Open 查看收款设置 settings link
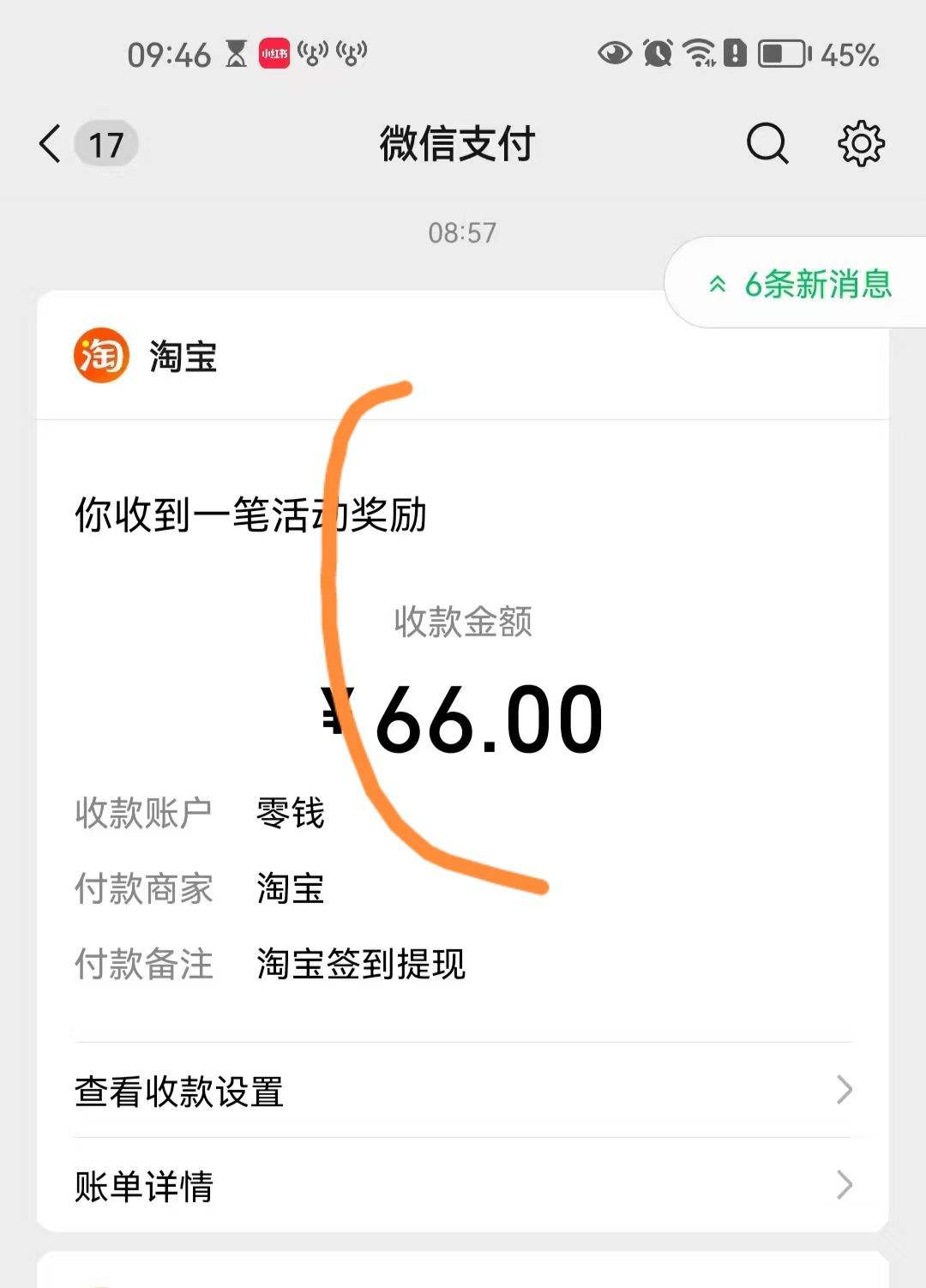926x1288 pixels. pos(180,1091)
